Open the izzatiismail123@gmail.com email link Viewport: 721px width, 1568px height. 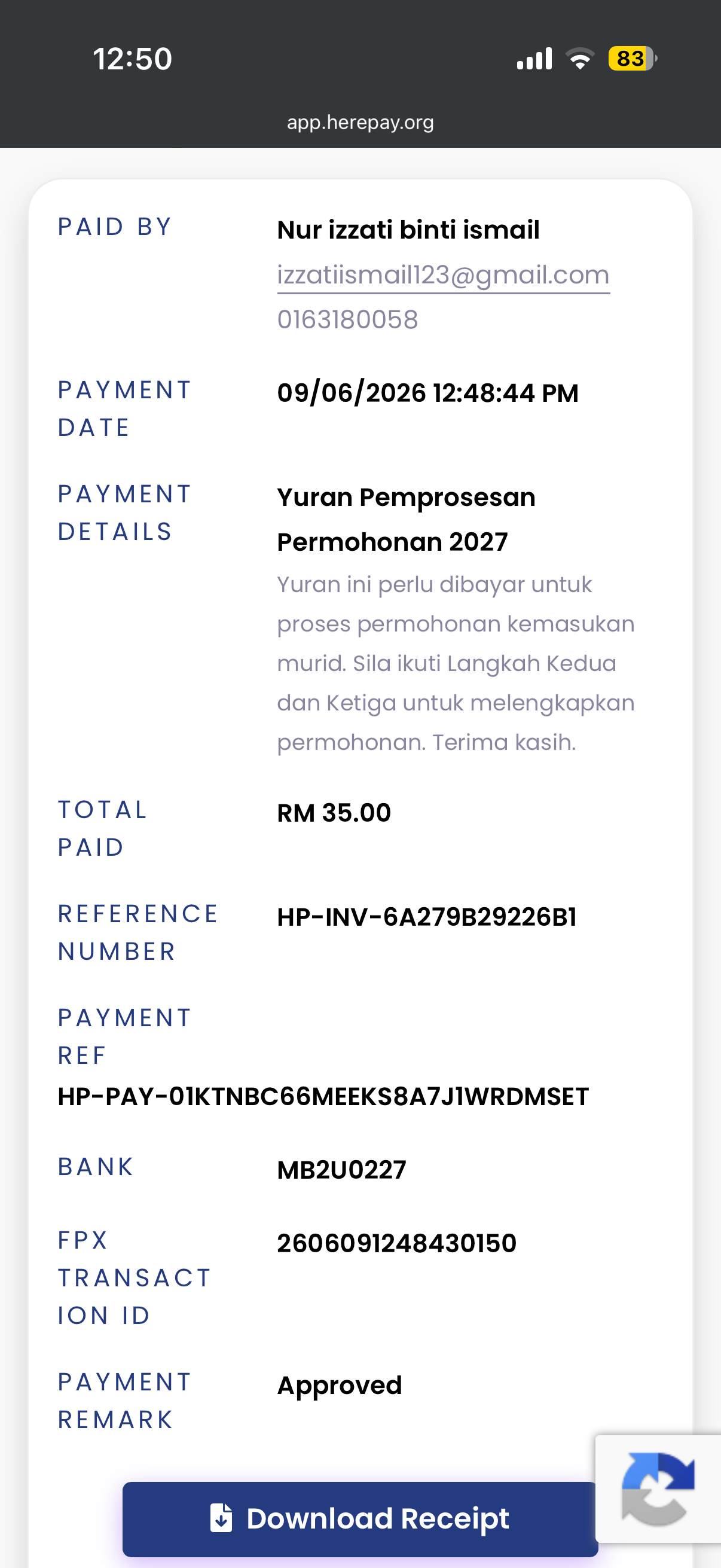[443, 275]
